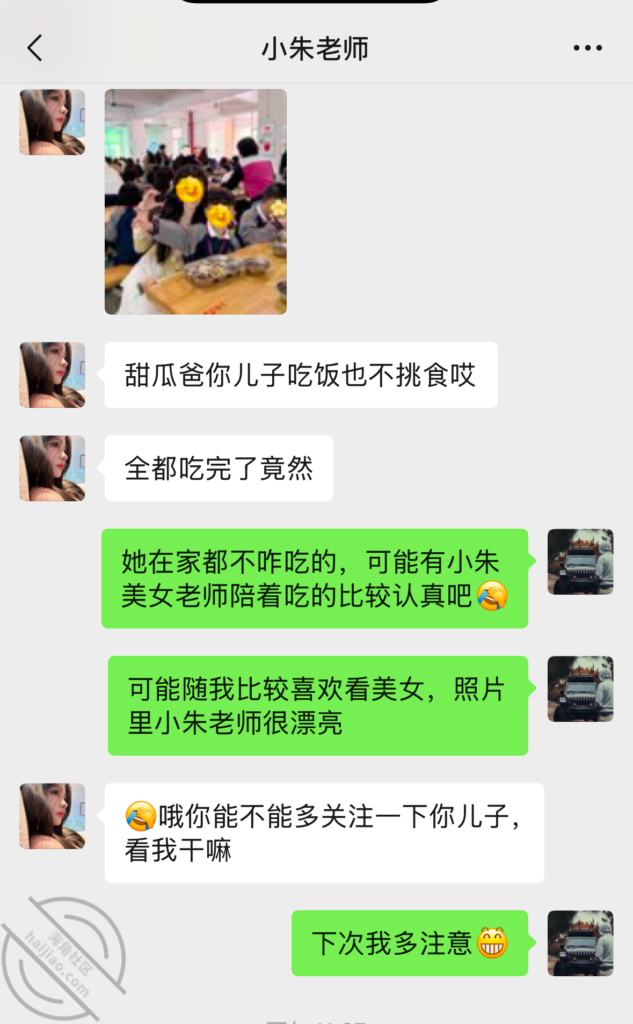
Task: Open the jeep avatar beside "下次我多注意"
Action: [580, 943]
